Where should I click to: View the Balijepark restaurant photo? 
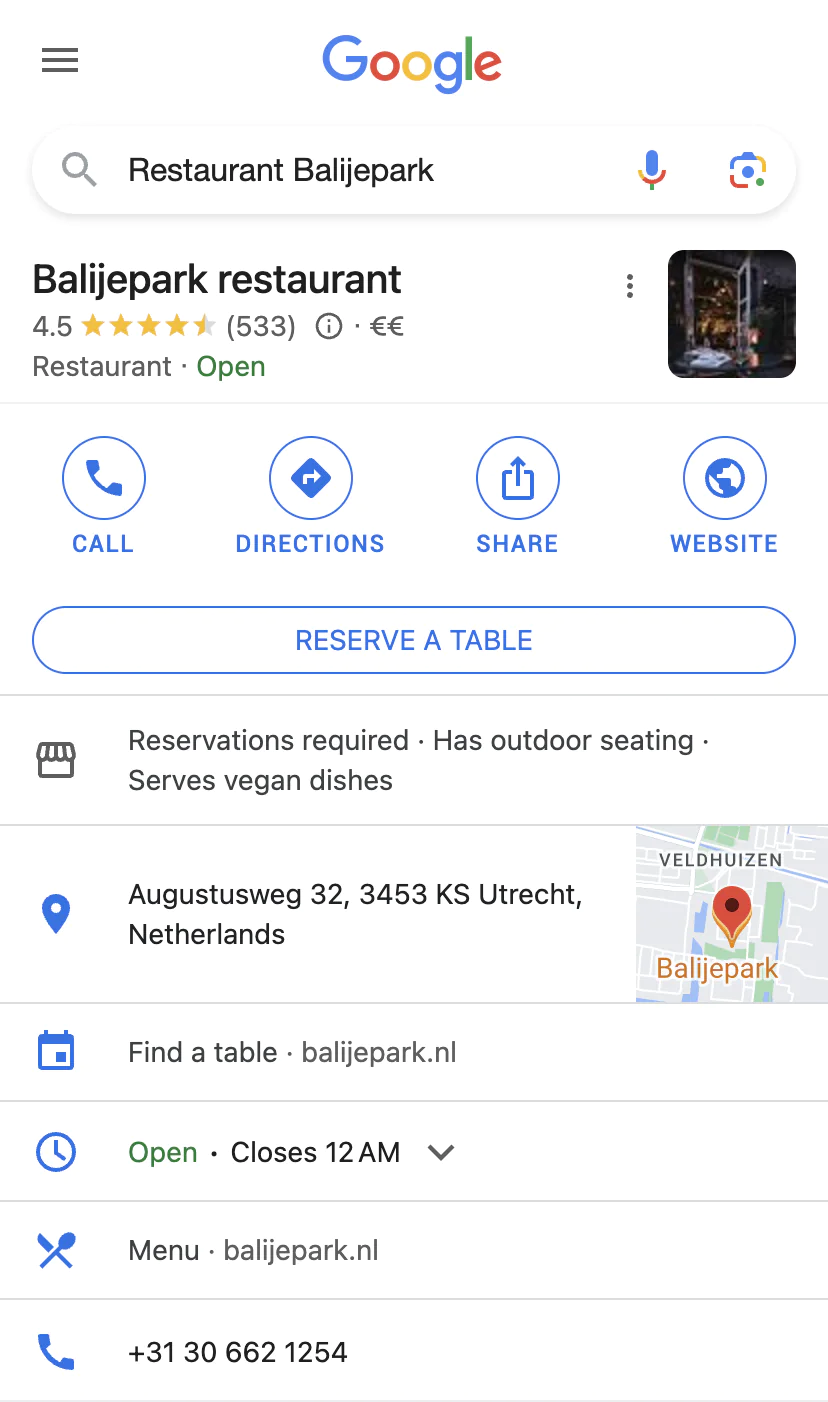(x=731, y=314)
